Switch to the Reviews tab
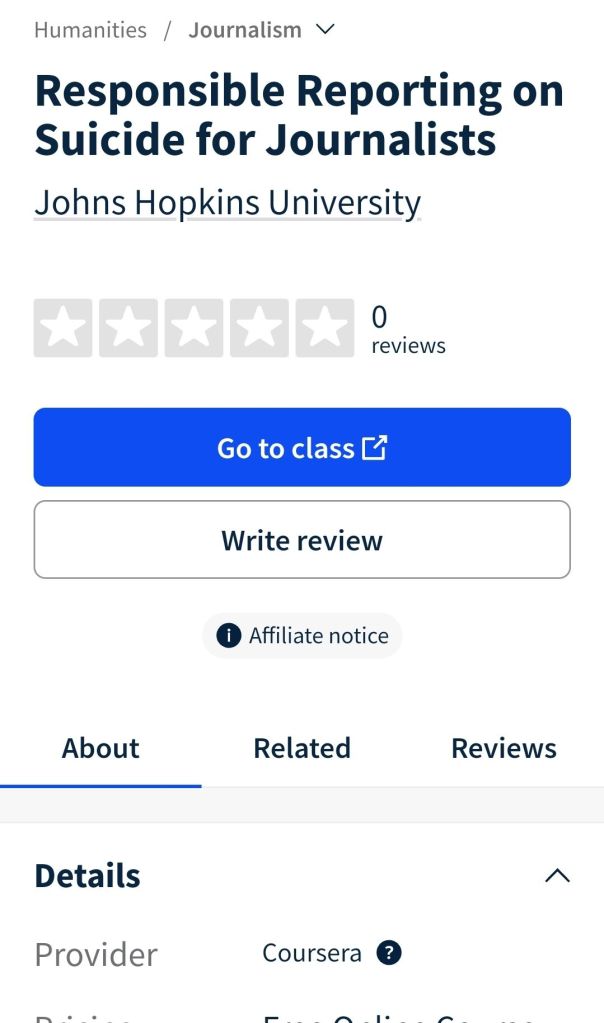 (x=503, y=748)
